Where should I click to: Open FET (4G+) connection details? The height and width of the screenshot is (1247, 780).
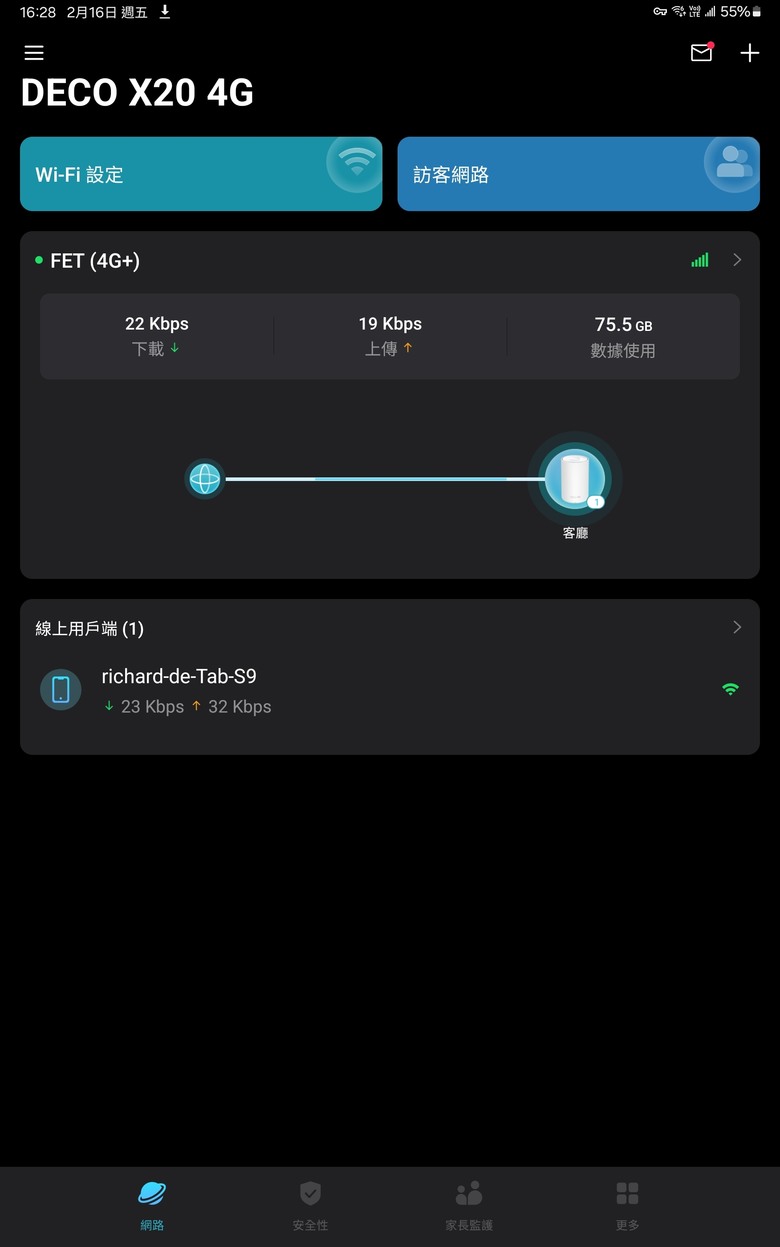tap(390, 261)
